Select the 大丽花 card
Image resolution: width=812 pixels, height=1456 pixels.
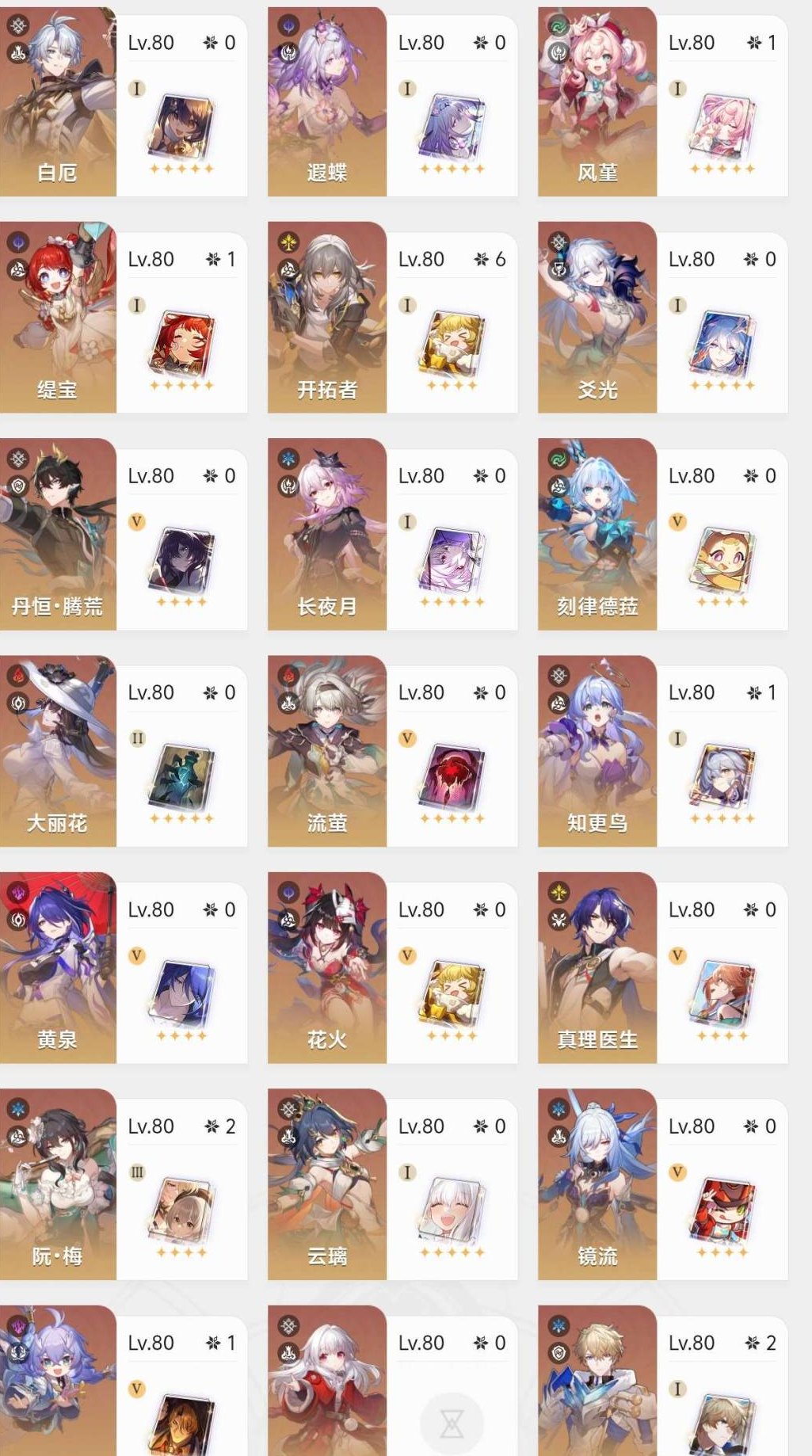point(58,751)
